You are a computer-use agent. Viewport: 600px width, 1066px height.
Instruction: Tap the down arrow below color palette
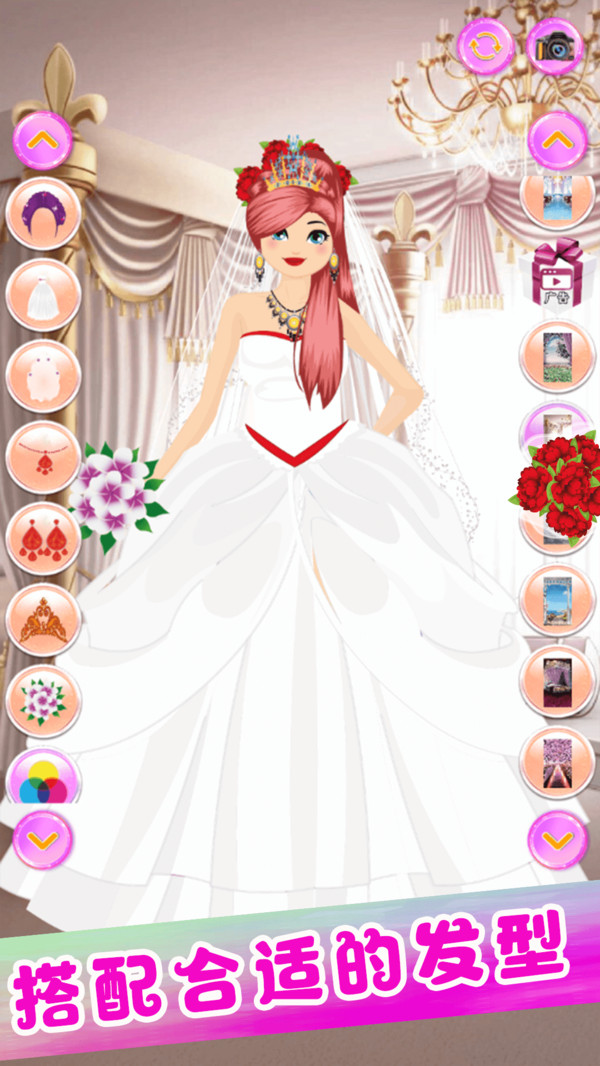pos(43,839)
